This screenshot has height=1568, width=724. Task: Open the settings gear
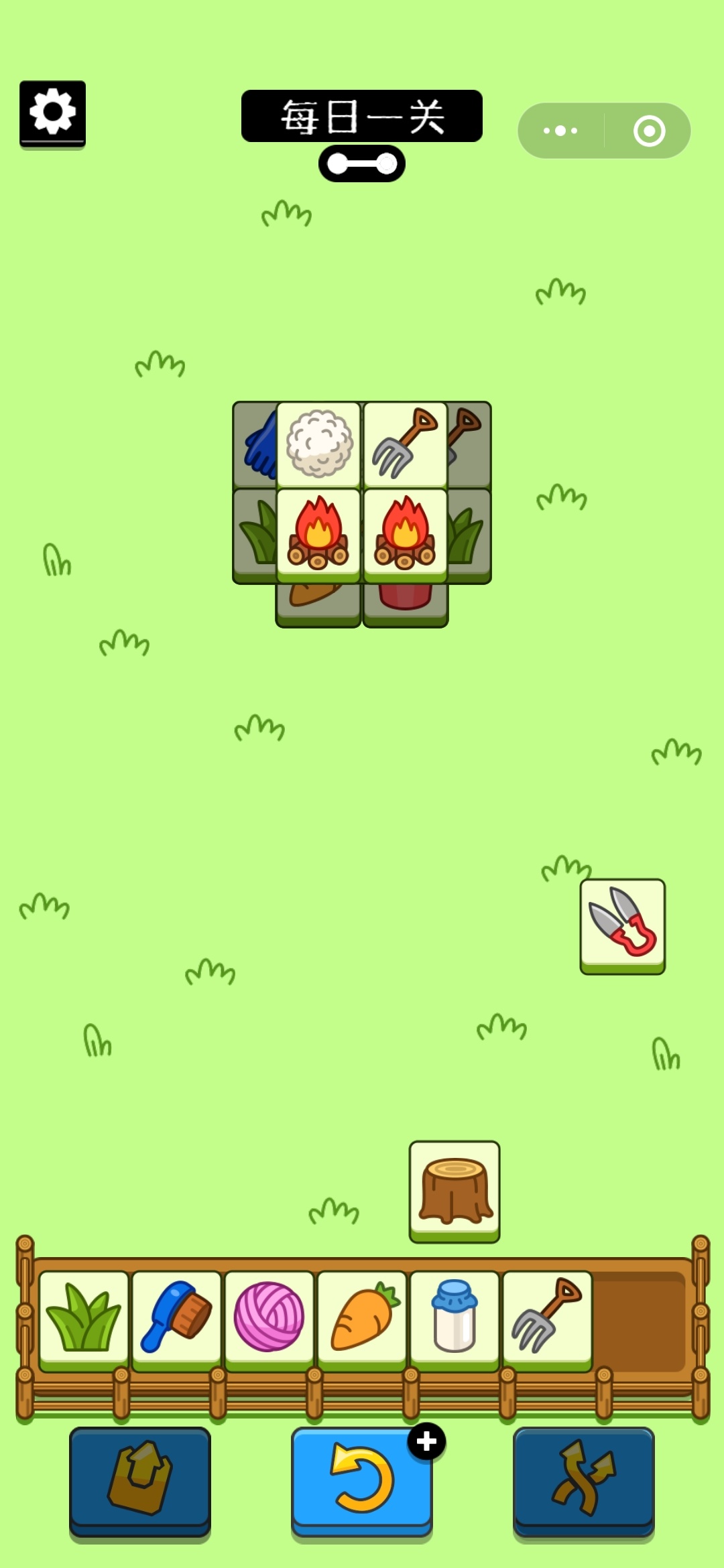pyautogui.click(x=52, y=113)
